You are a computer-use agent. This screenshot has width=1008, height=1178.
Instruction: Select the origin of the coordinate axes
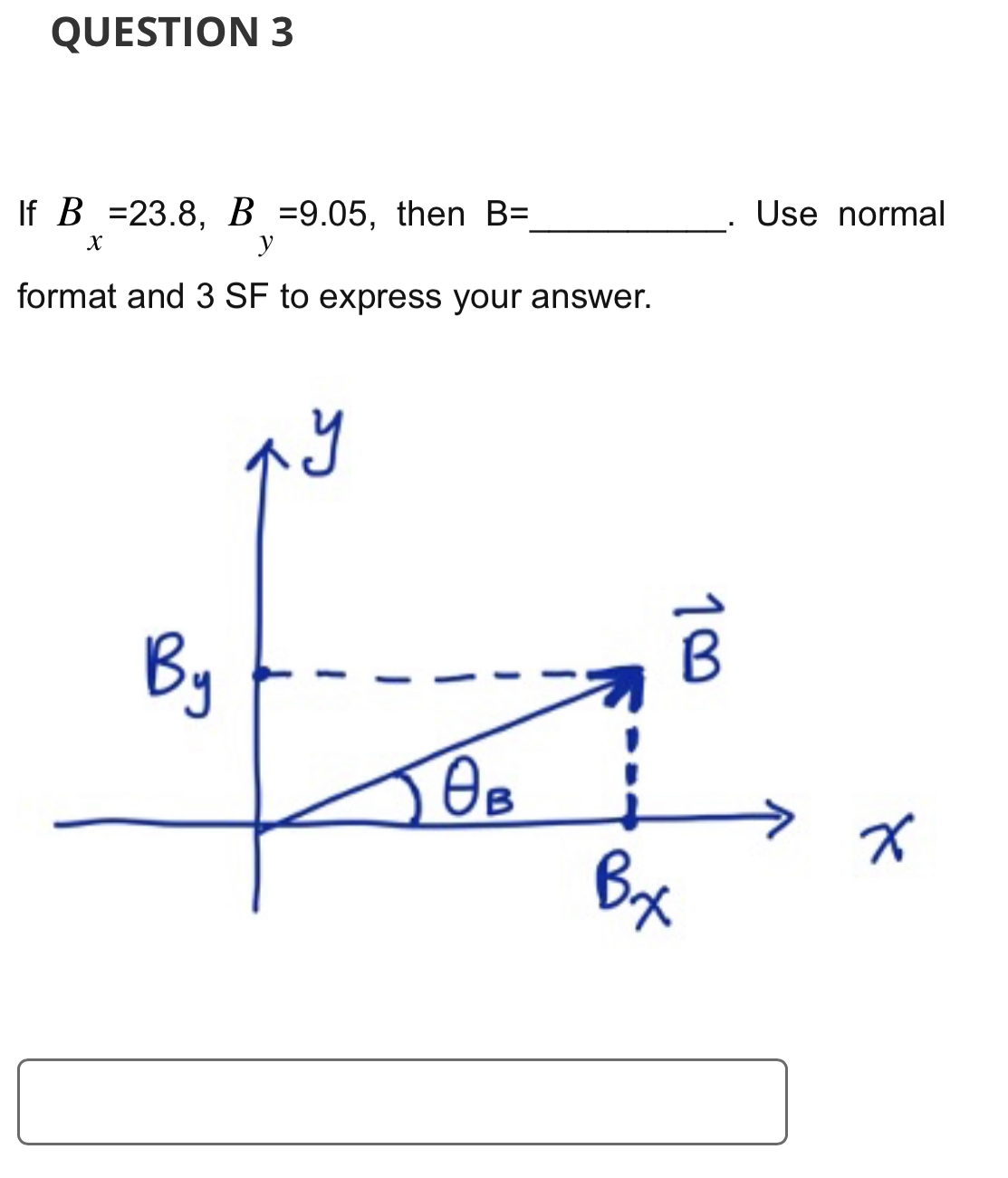tap(261, 824)
